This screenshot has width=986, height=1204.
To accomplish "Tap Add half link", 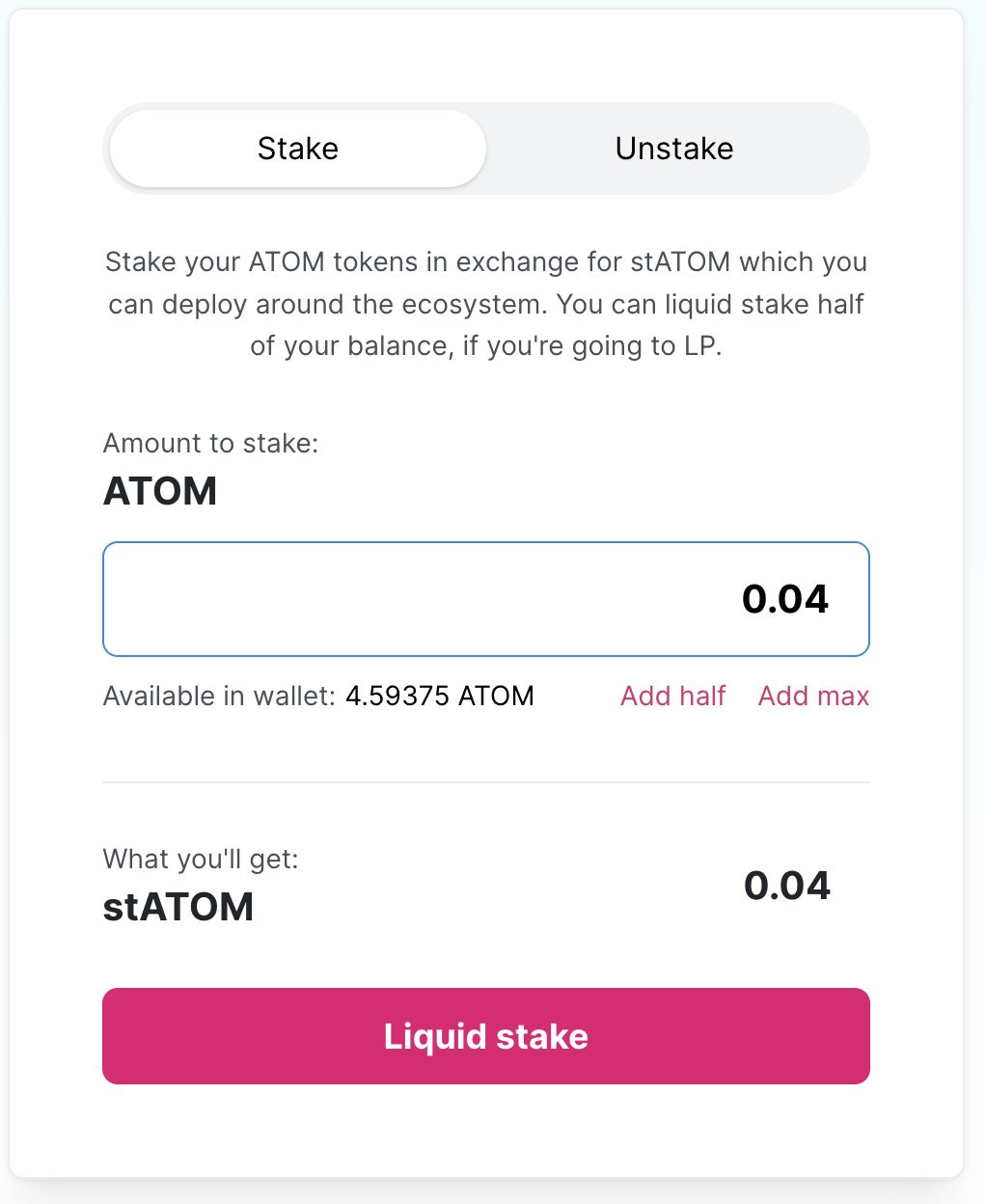I will click(672, 696).
